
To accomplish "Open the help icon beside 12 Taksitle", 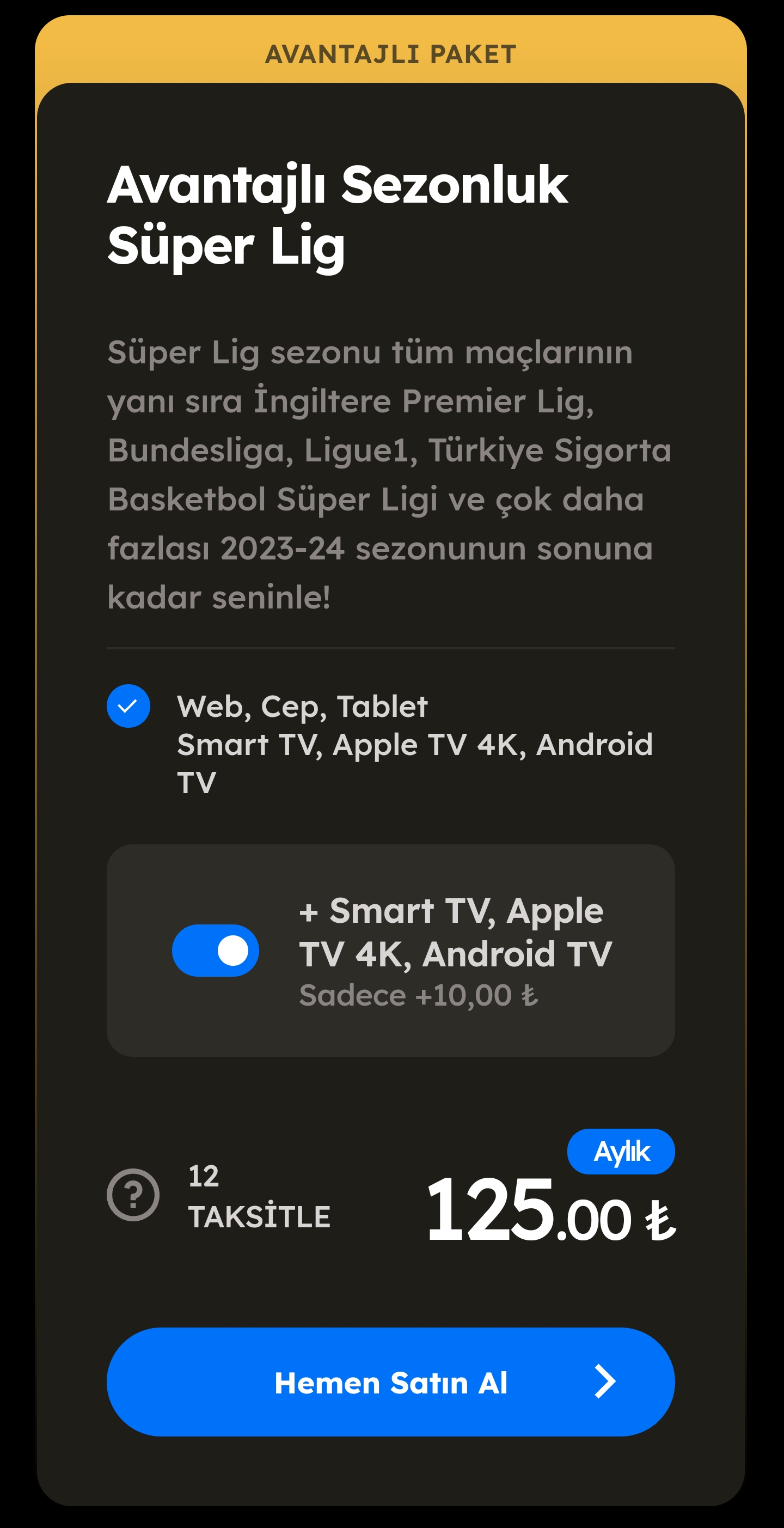I will pyautogui.click(x=133, y=1195).
